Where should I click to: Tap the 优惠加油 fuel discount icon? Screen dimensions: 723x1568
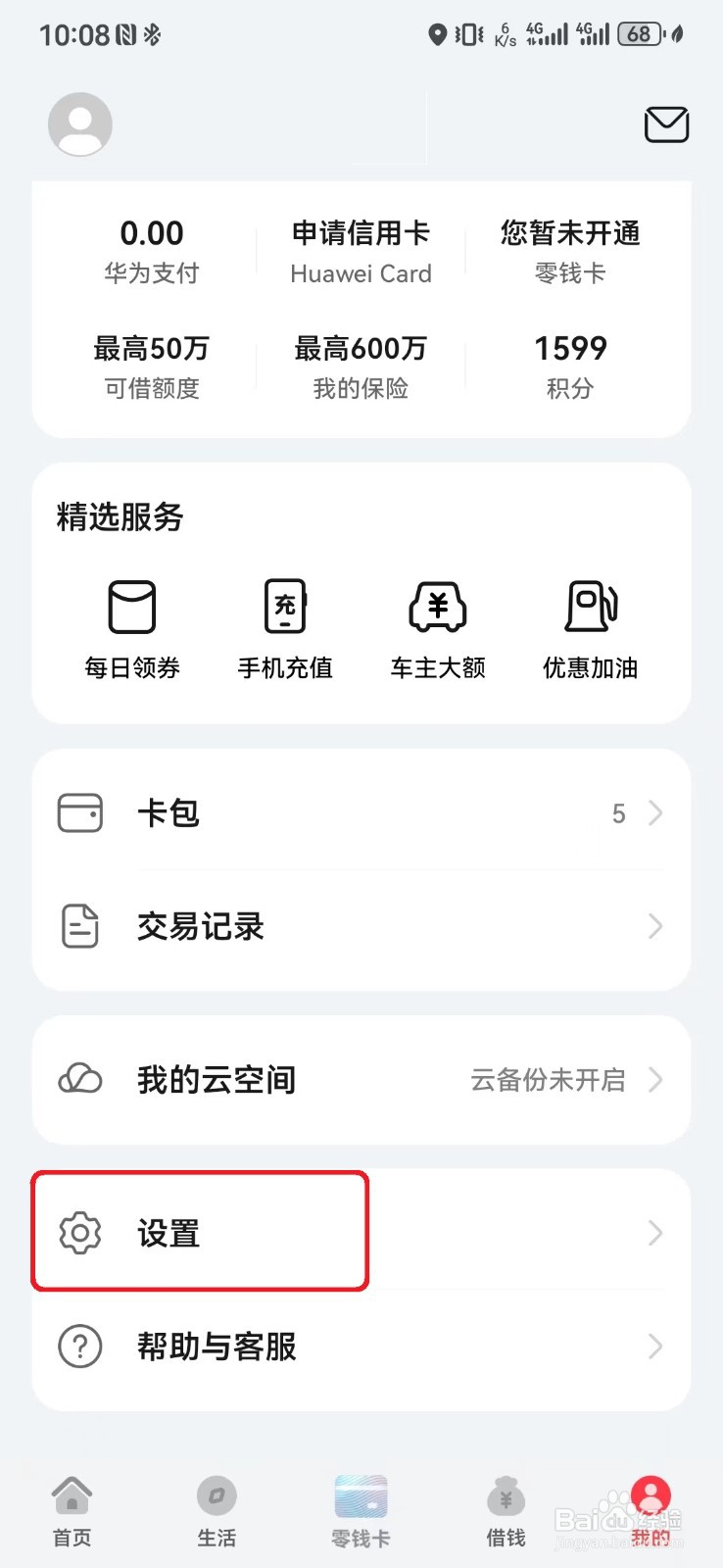[x=589, y=608]
